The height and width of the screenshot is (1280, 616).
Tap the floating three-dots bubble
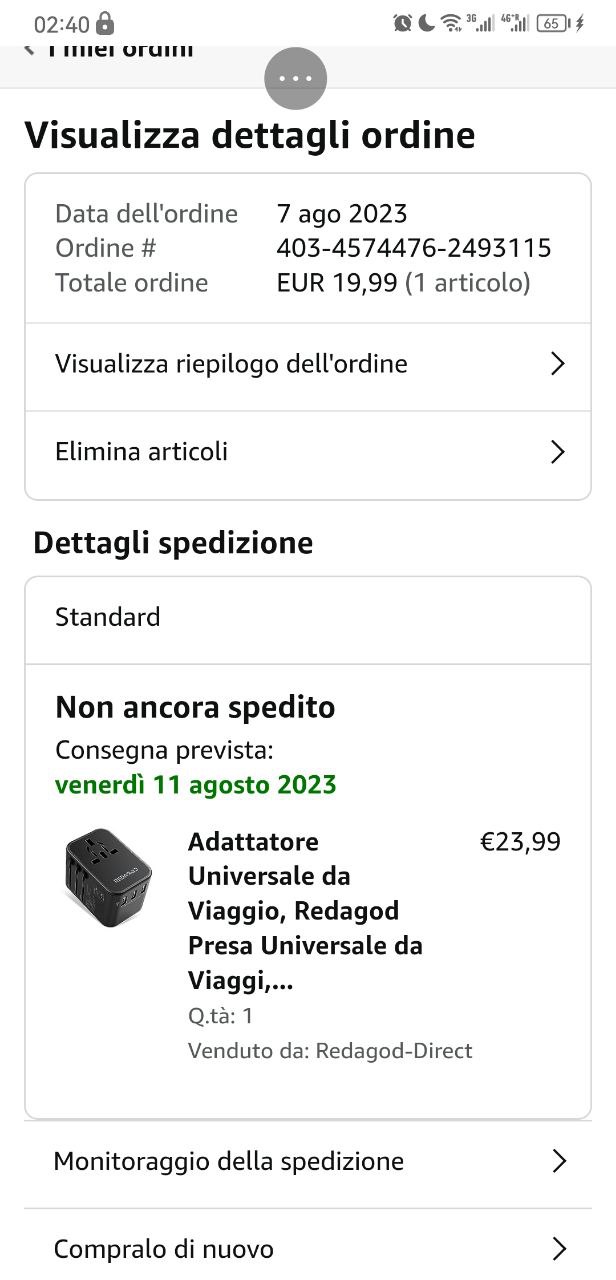tap(295, 78)
